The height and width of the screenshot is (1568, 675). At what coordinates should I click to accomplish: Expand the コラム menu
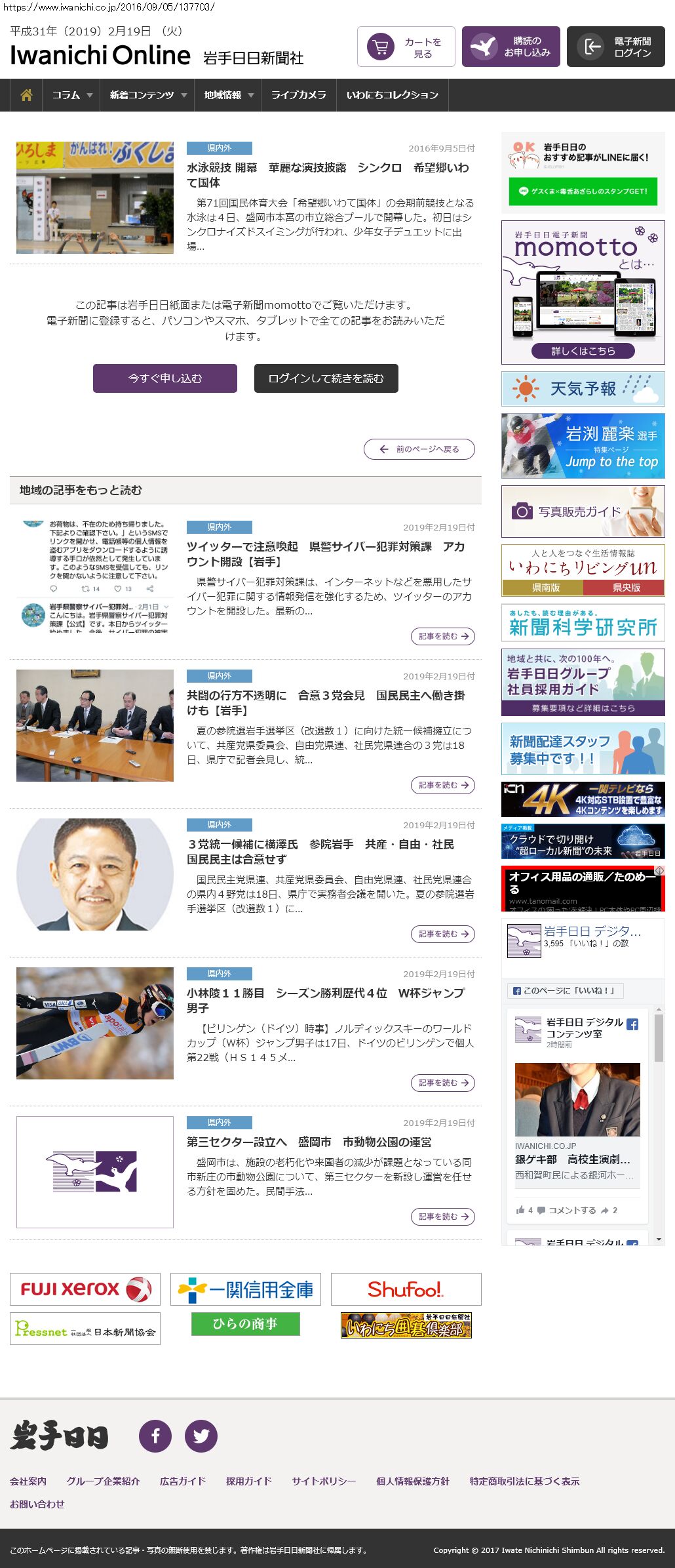coord(71,95)
